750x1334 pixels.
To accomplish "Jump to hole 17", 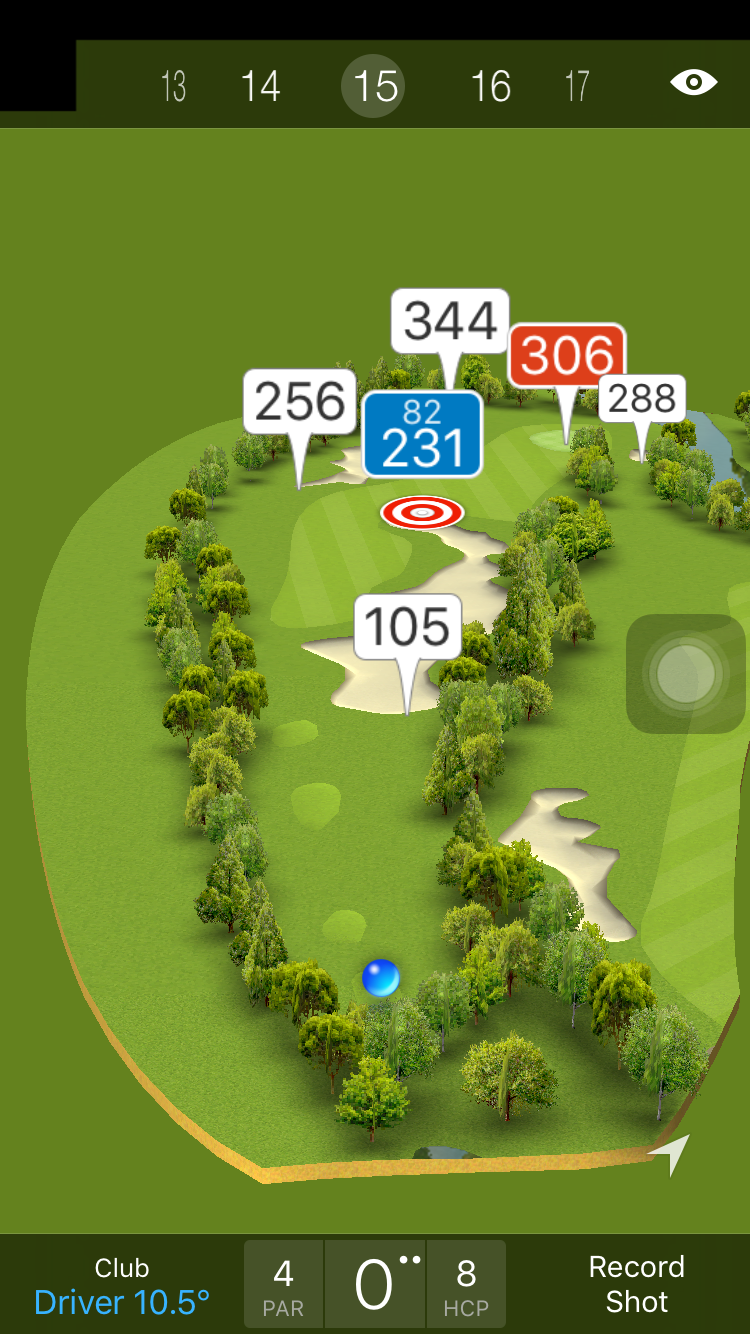I will pos(577,86).
